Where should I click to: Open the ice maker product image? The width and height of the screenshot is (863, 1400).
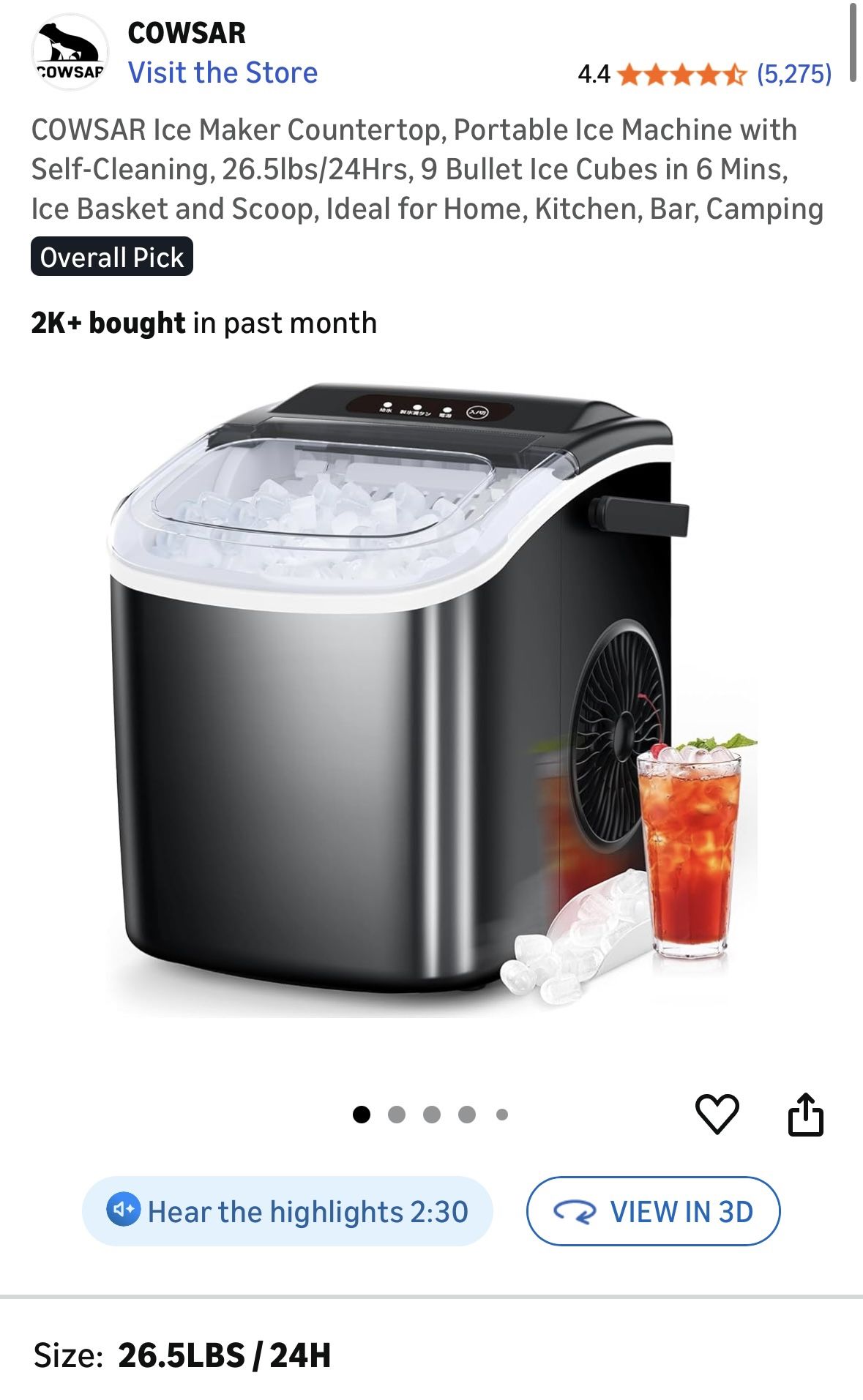click(x=410, y=695)
